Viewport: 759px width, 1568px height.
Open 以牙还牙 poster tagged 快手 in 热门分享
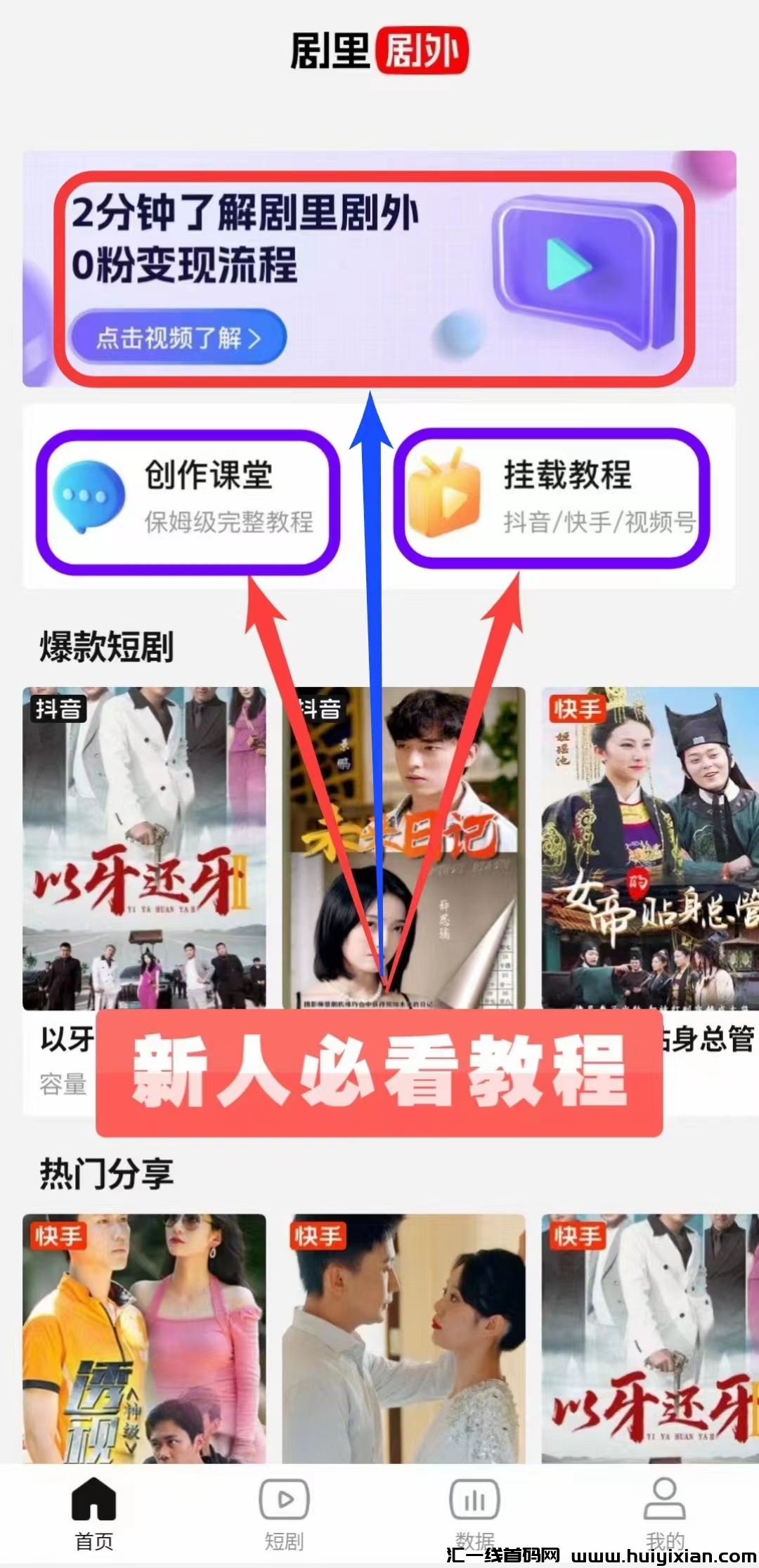(x=649, y=1338)
